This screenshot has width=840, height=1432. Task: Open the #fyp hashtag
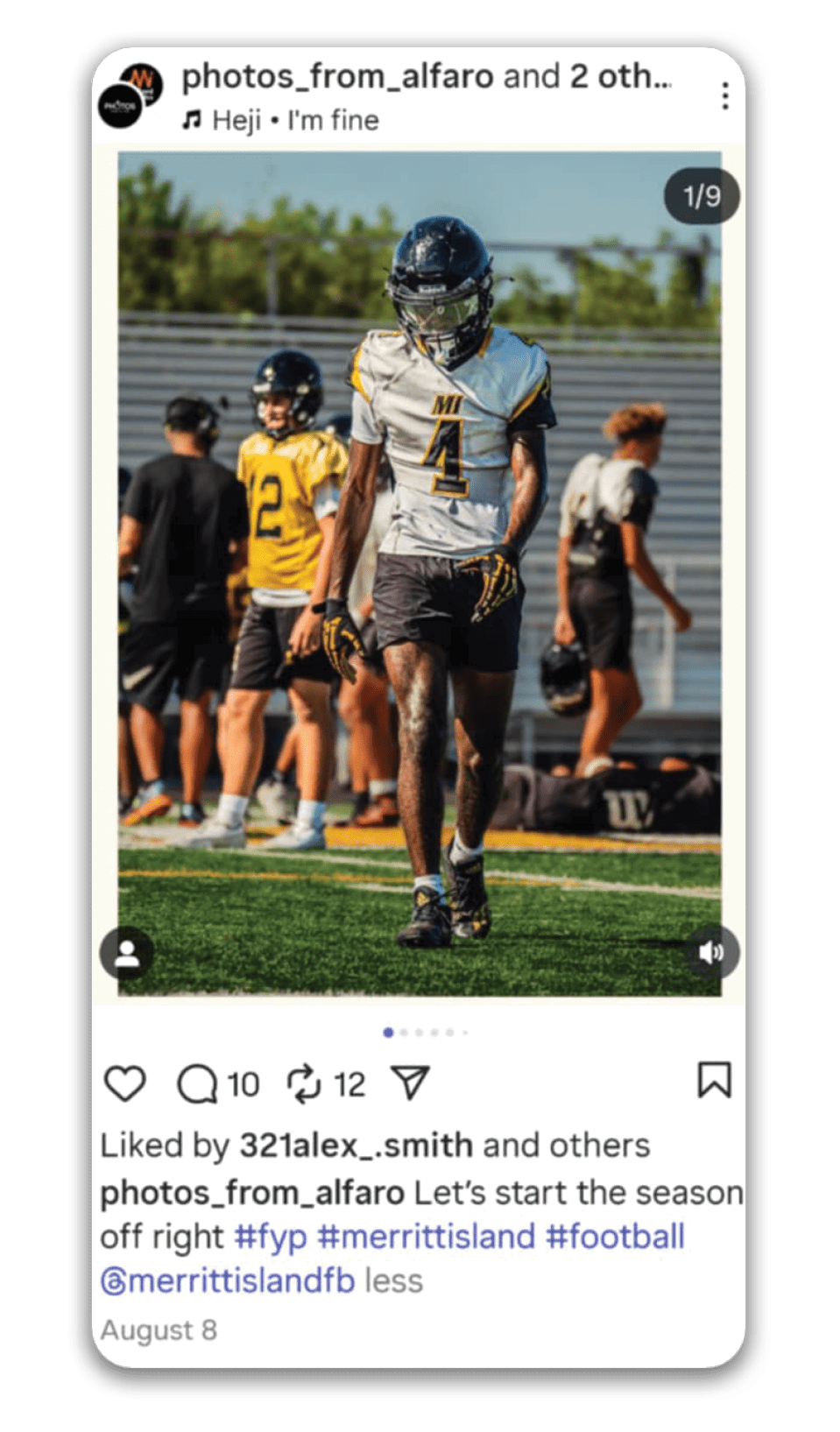pos(271,1237)
